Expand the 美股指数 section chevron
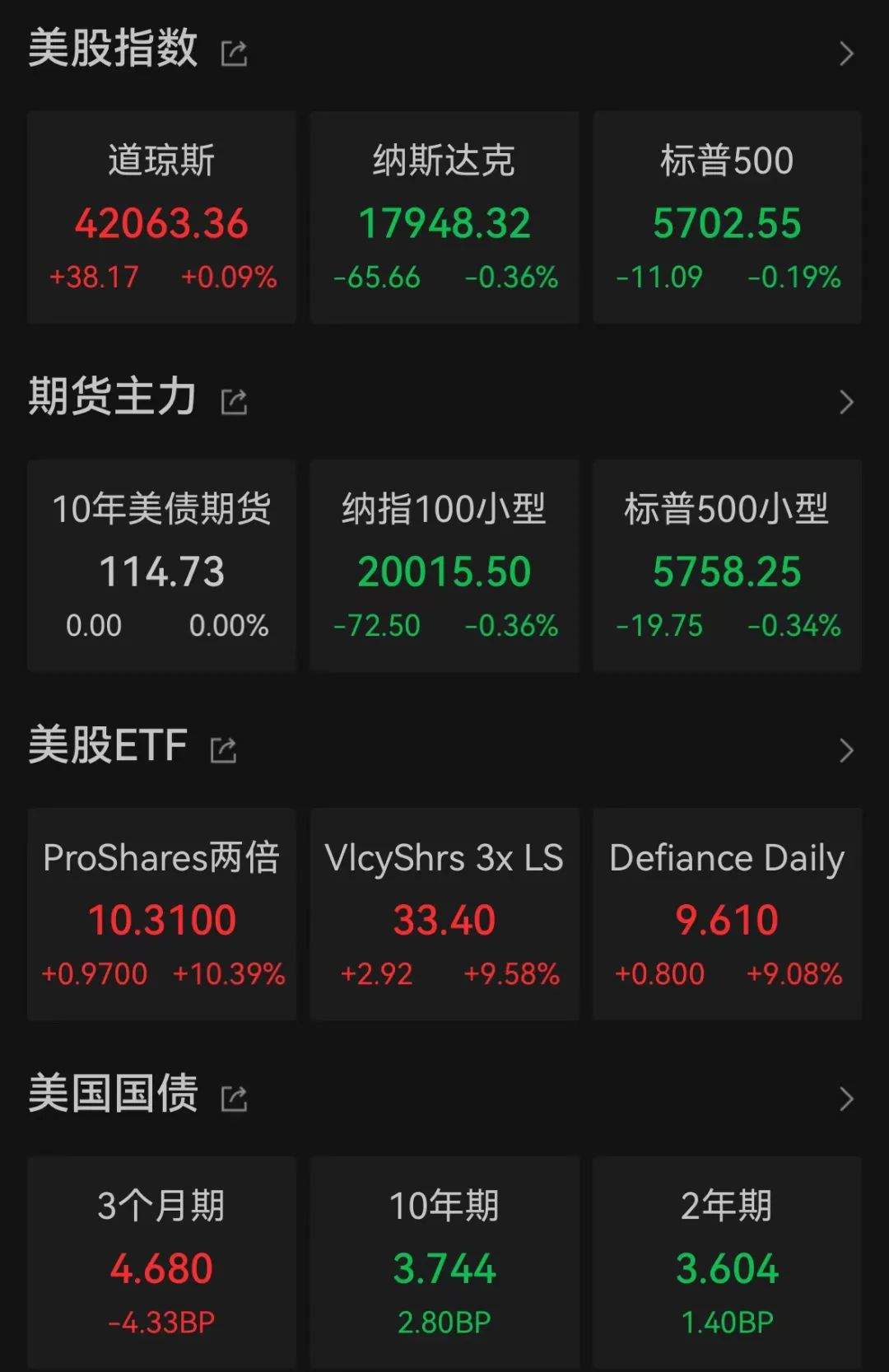The height and width of the screenshot is (1372, 889). tap(845, 54)
